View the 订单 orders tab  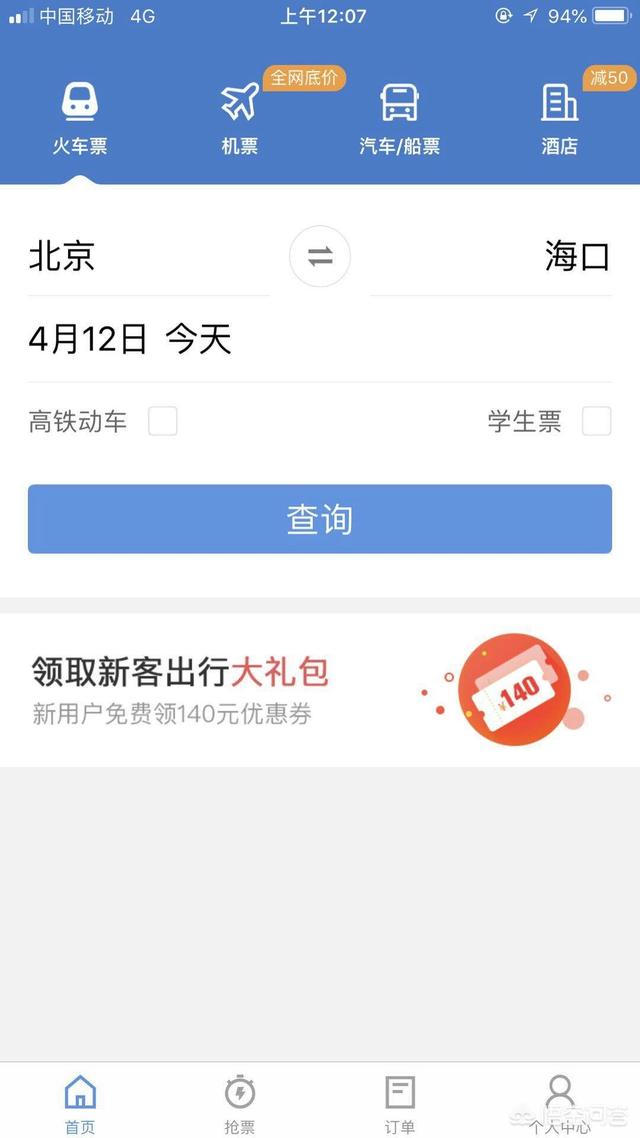pos(400,1103)
